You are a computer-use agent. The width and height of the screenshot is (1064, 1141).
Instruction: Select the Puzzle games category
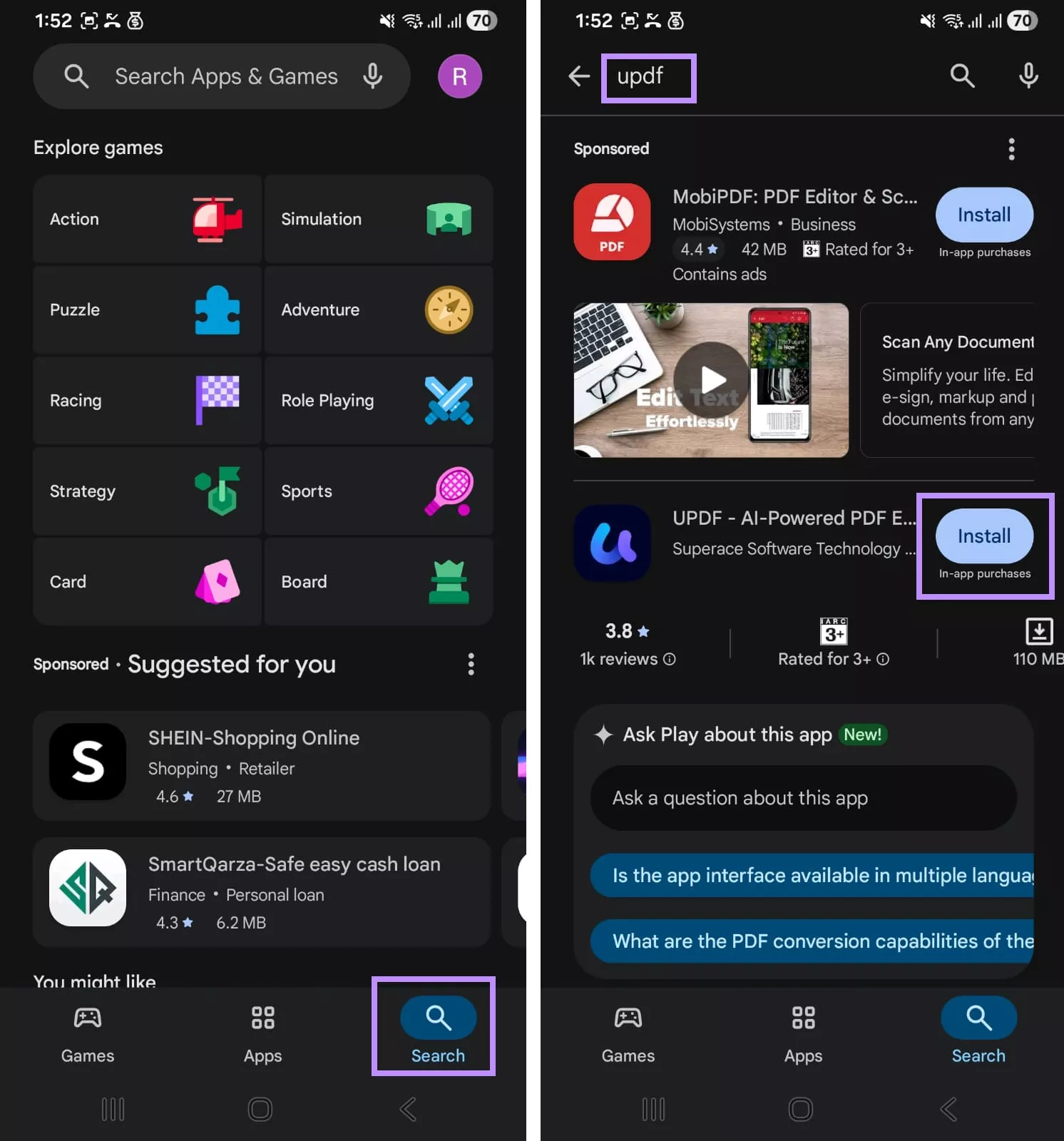(x=147, y=309)
